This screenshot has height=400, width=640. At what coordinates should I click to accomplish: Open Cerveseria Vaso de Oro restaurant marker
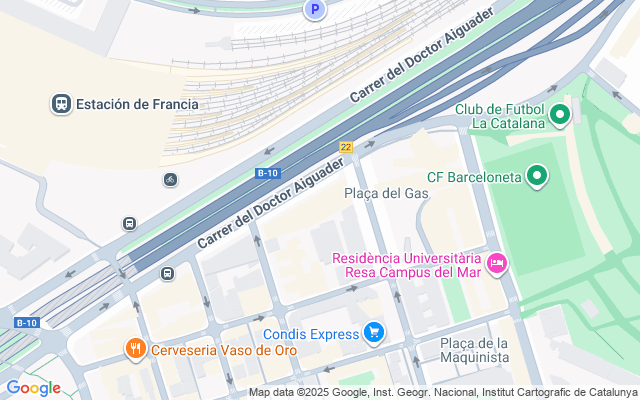136,349
